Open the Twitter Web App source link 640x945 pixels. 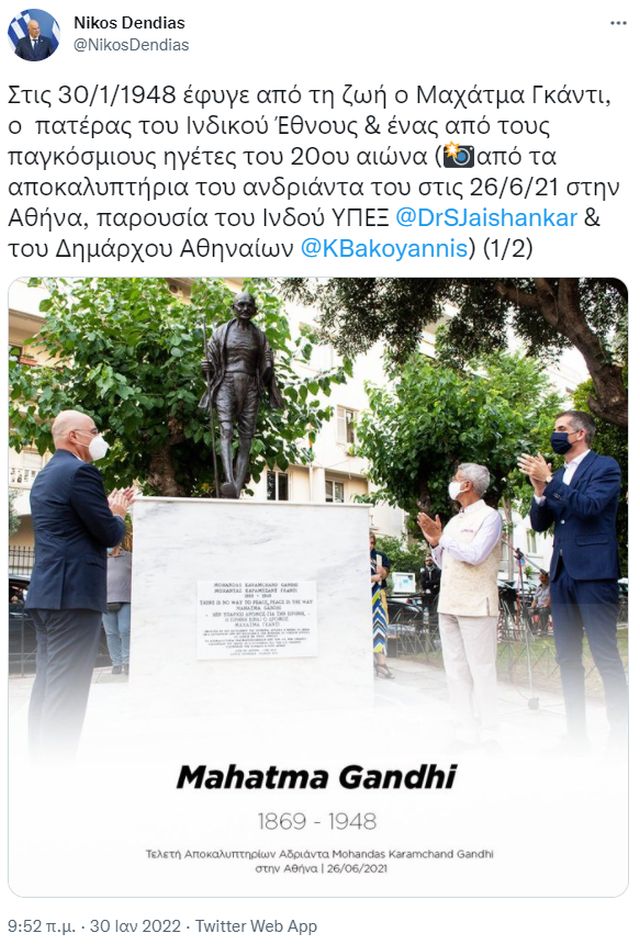254,926
